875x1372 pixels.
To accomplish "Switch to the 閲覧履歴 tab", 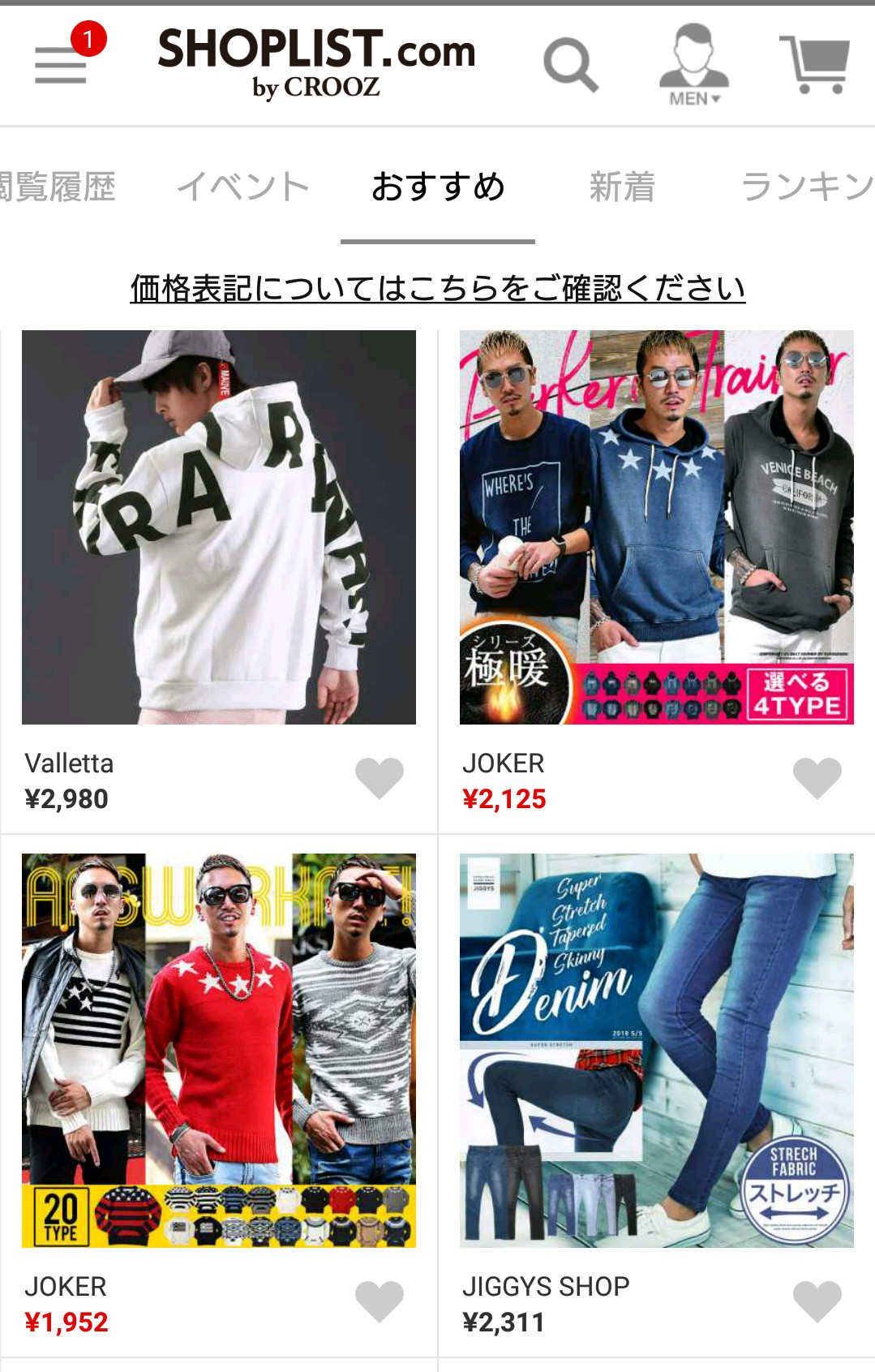I will tap(57, 187).
